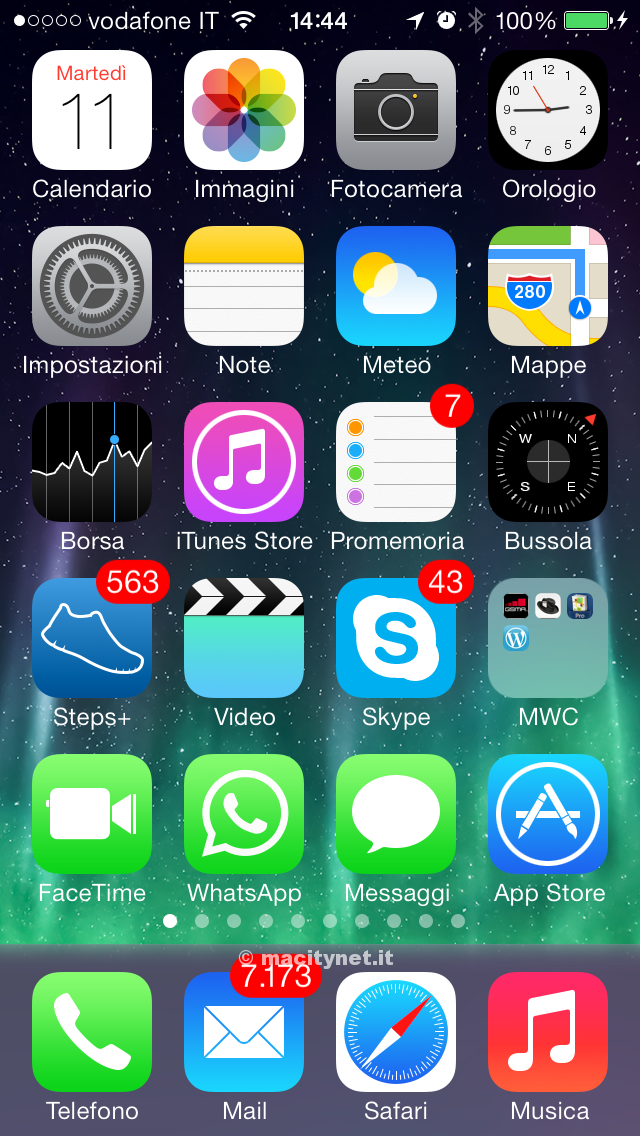Launch the Bussola compass
This screenshot has width=640, height=1136.
click(x=548, y=462)
